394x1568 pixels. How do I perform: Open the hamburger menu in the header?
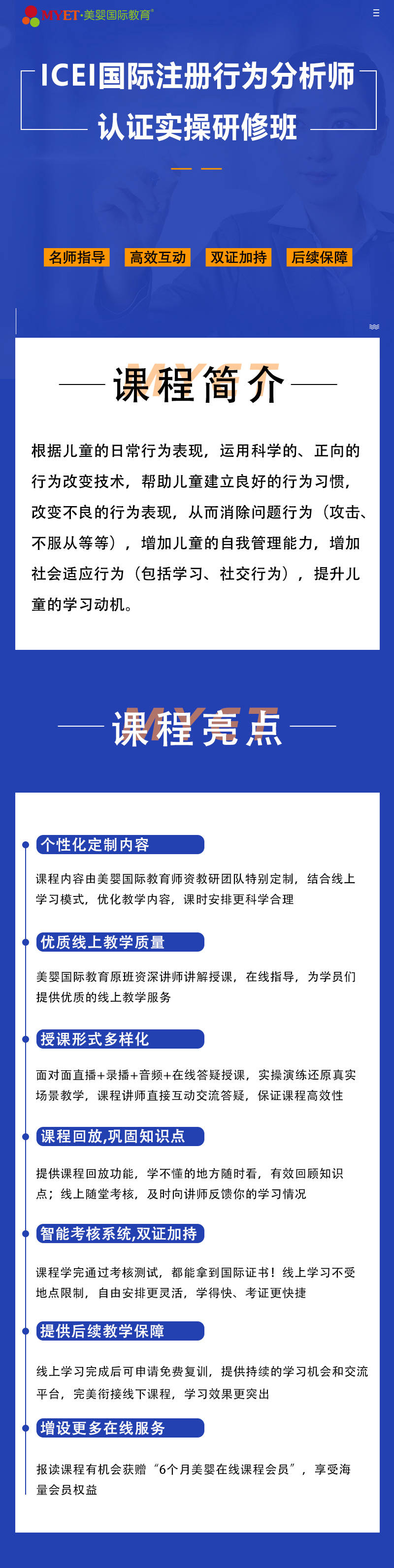(x=376, y=13)
